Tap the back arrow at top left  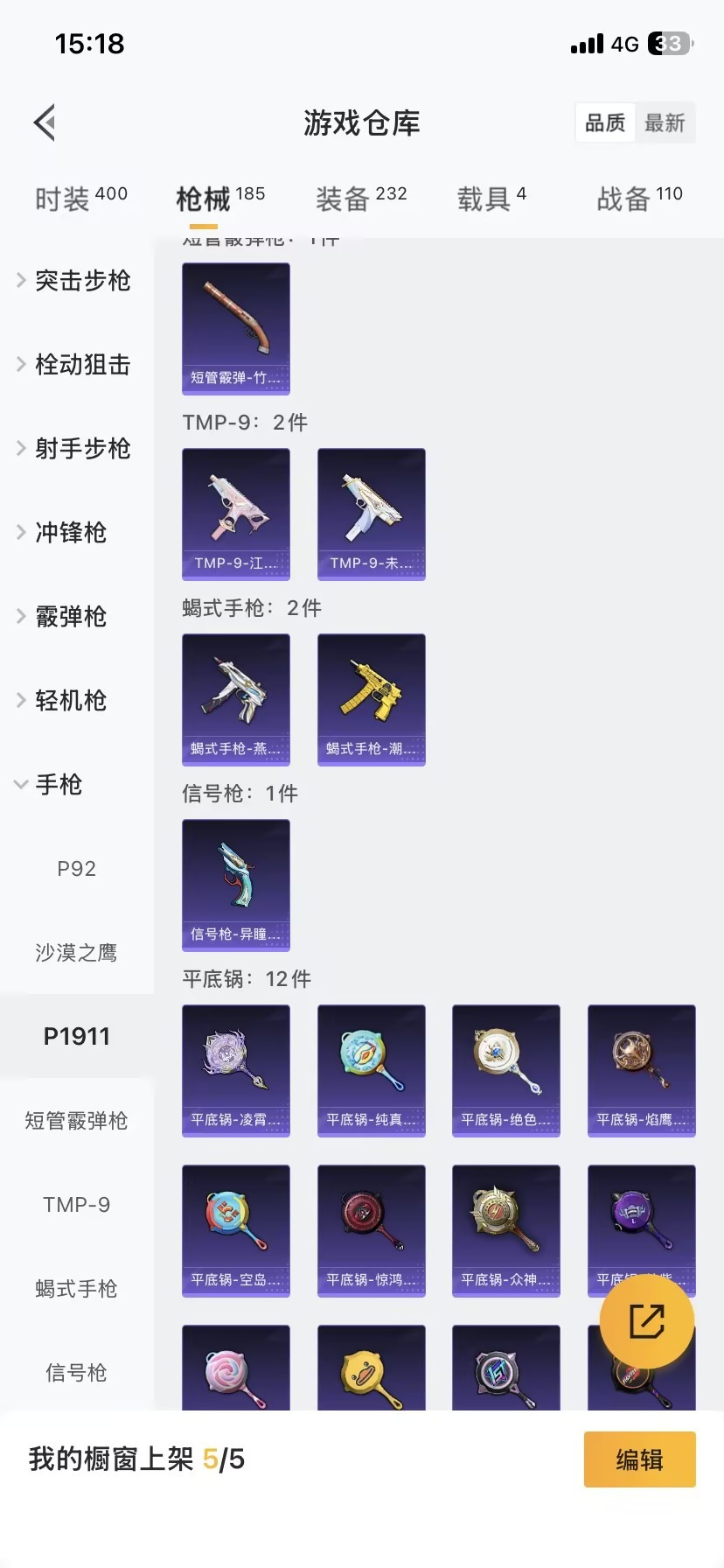coord(44,122)
